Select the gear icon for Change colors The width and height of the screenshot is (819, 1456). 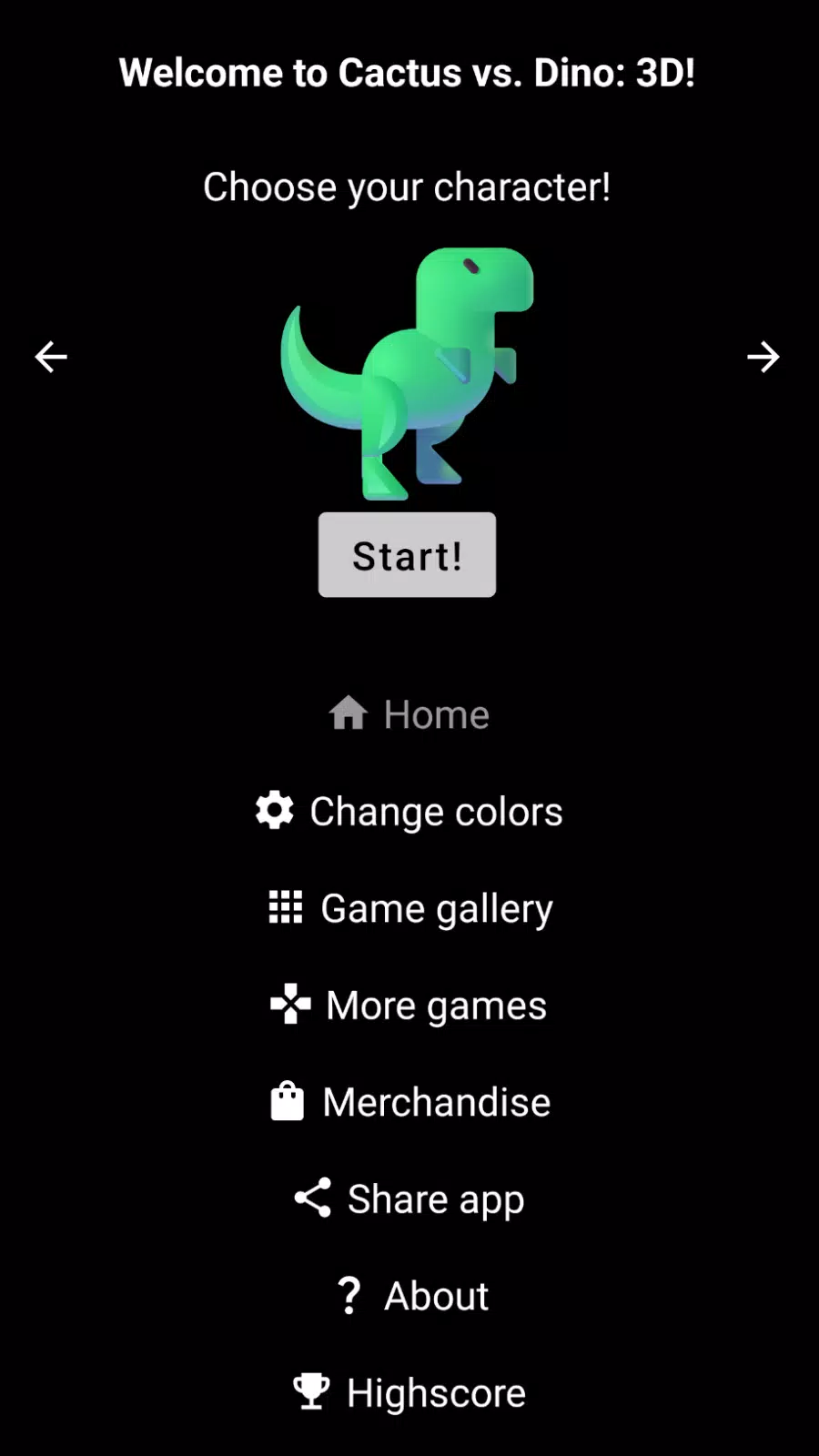pyautogui.click(x=274, y=809)
